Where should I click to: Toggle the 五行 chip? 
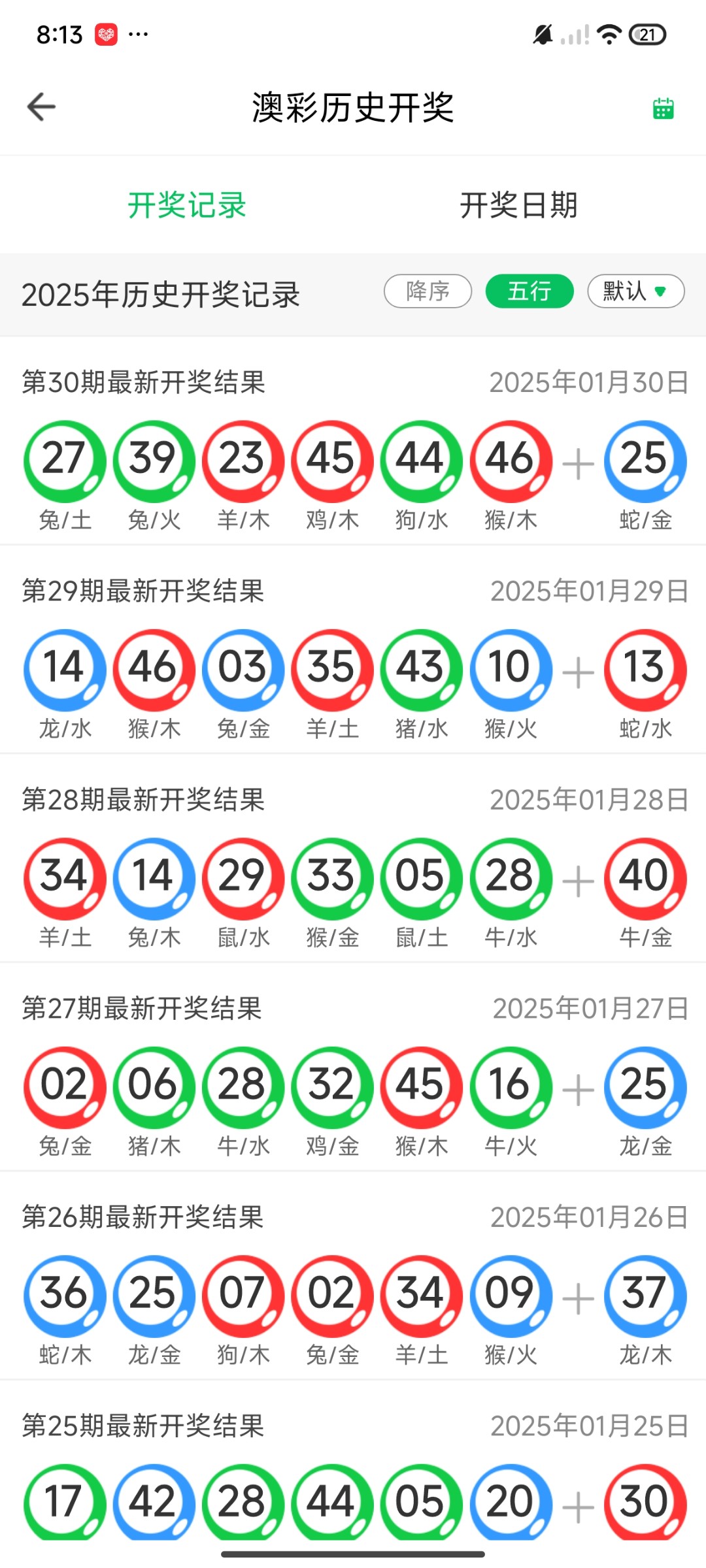tap(529, 291)
